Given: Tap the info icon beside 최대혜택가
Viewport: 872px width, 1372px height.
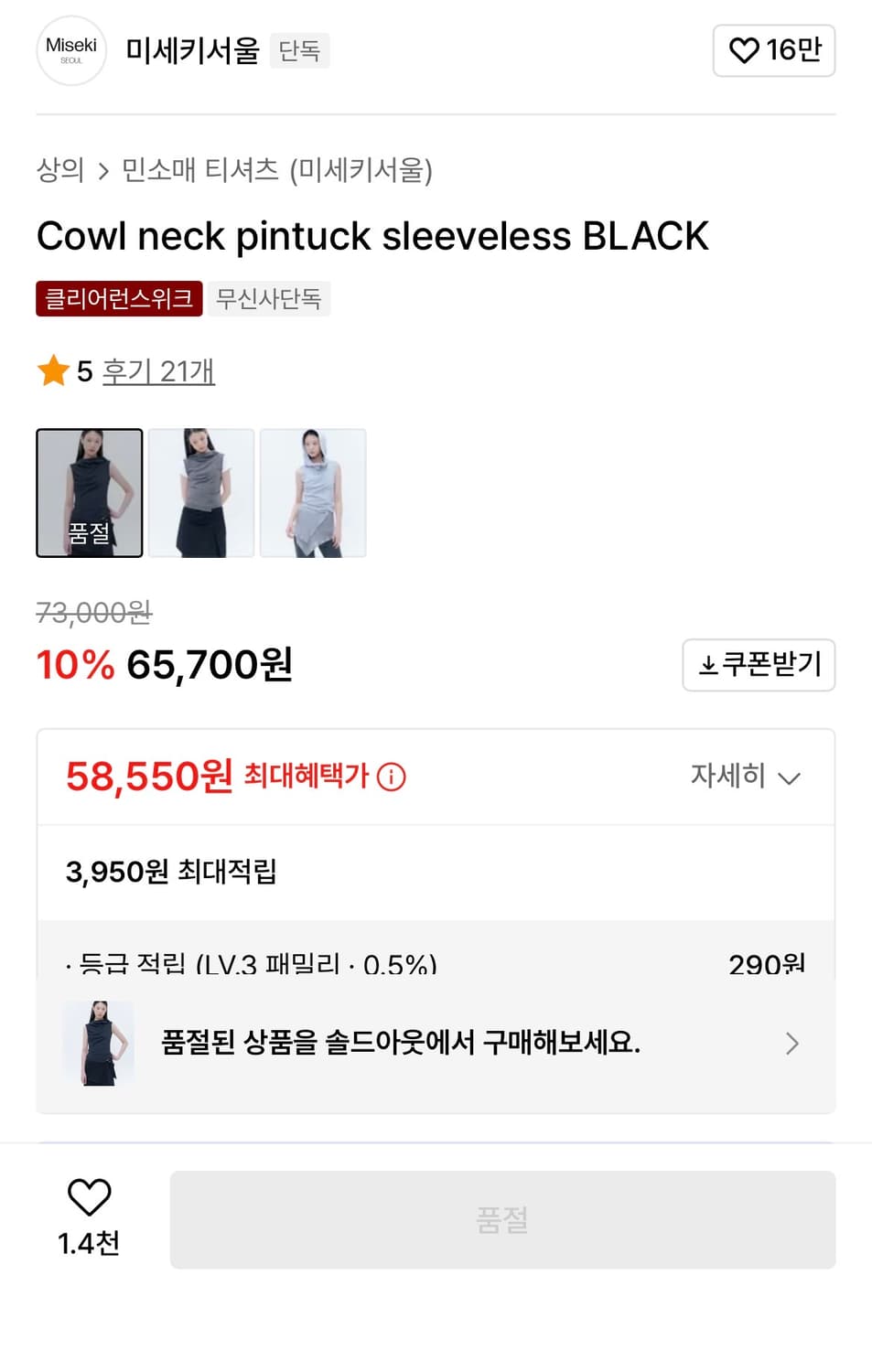Looking at the screenshot, I should point(392,777).
